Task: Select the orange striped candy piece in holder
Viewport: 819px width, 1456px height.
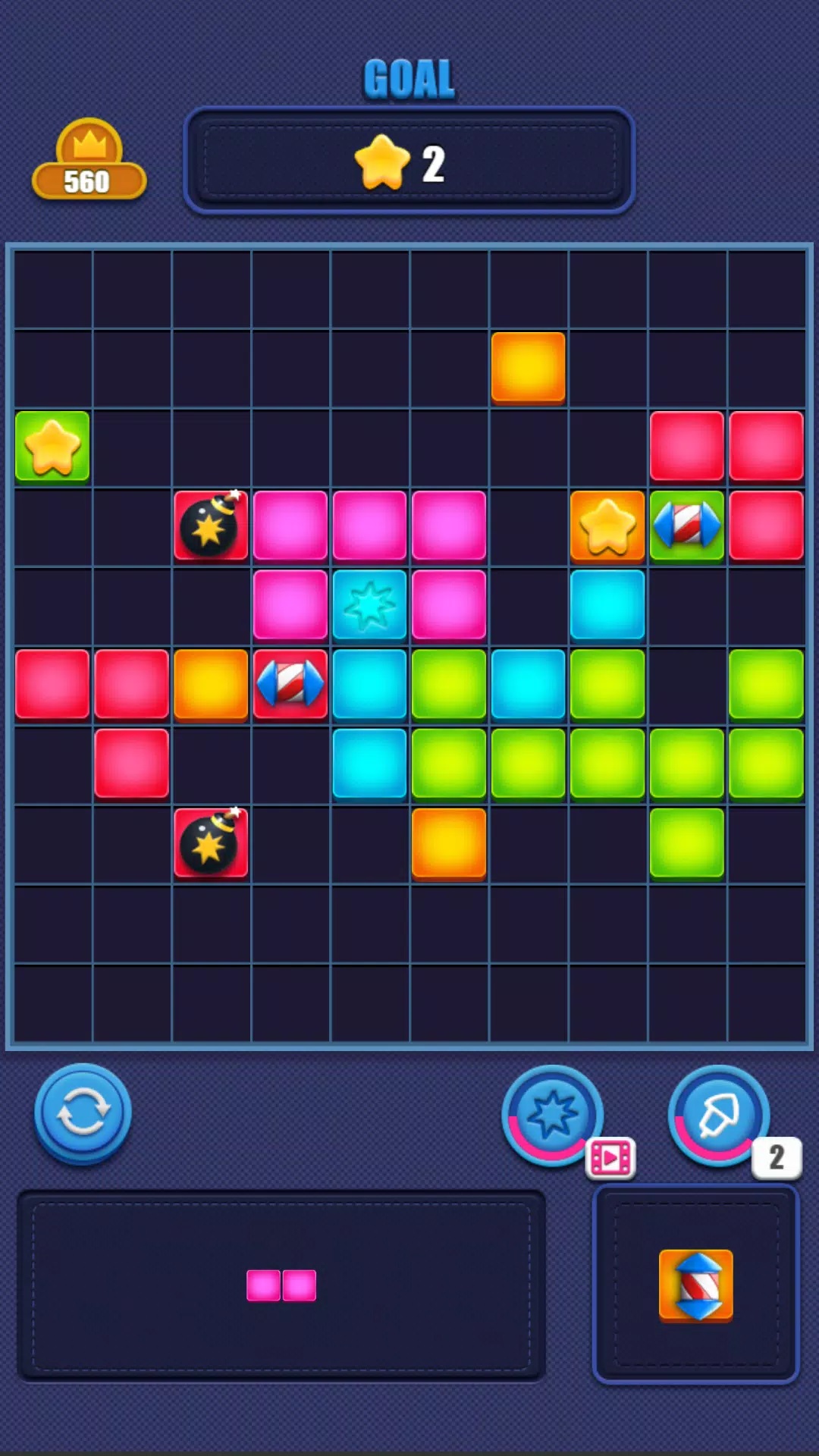Action: (696, 1285)
